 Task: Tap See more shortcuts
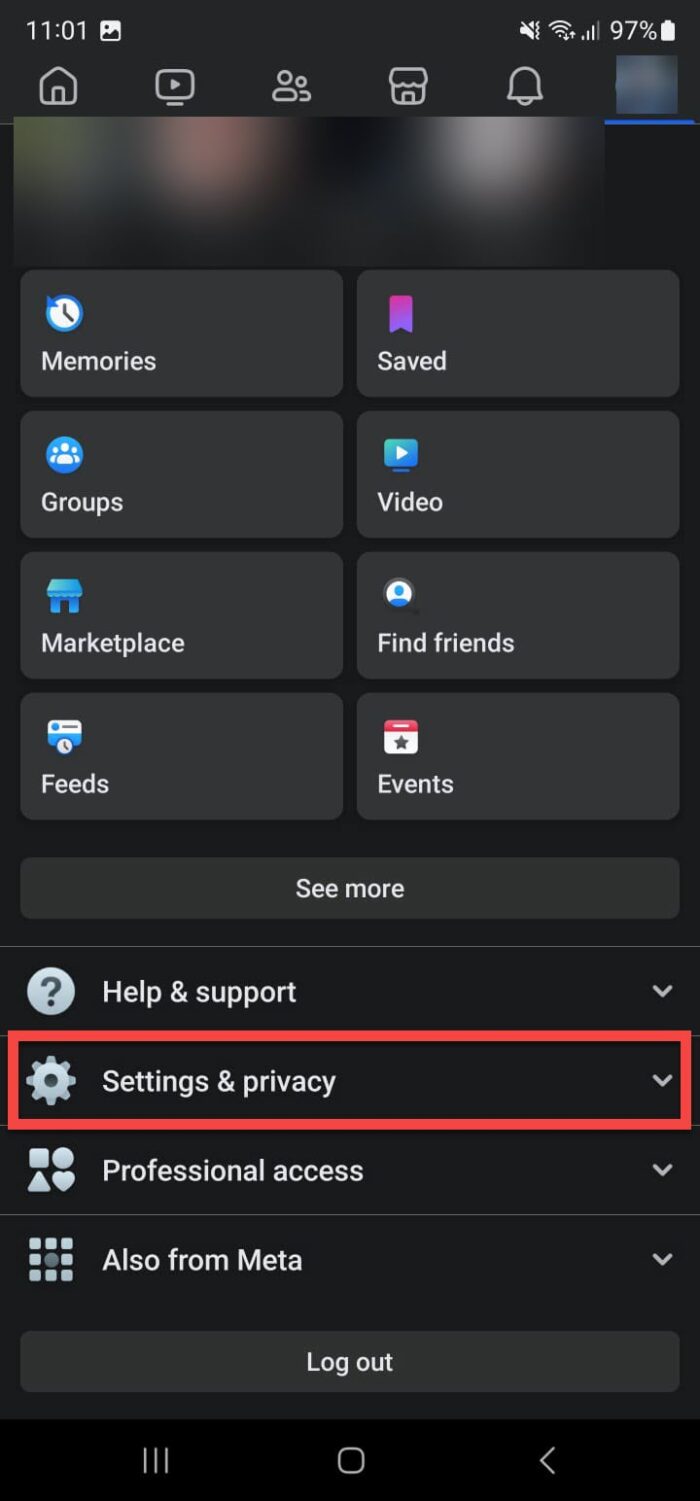coord(350,888)
